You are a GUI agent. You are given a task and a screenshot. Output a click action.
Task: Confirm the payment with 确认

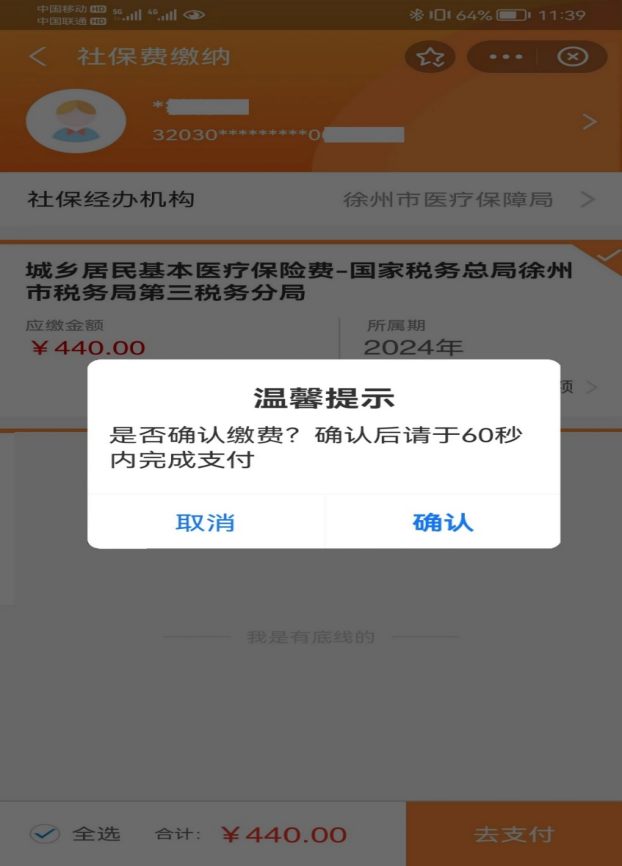tap(442, 522)
